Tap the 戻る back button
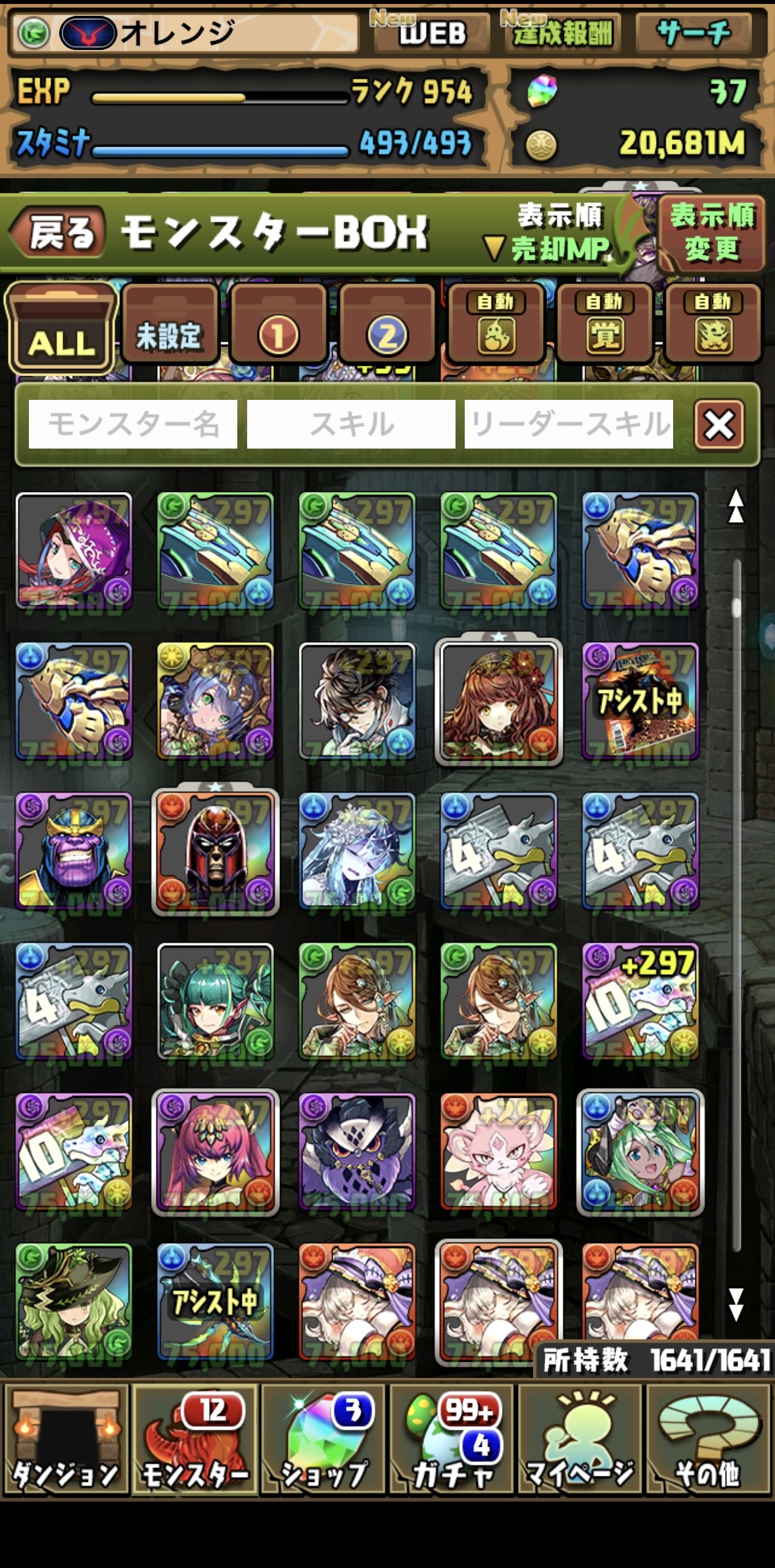This screenshot has height=1568, width=775. (x=58, y=232)
